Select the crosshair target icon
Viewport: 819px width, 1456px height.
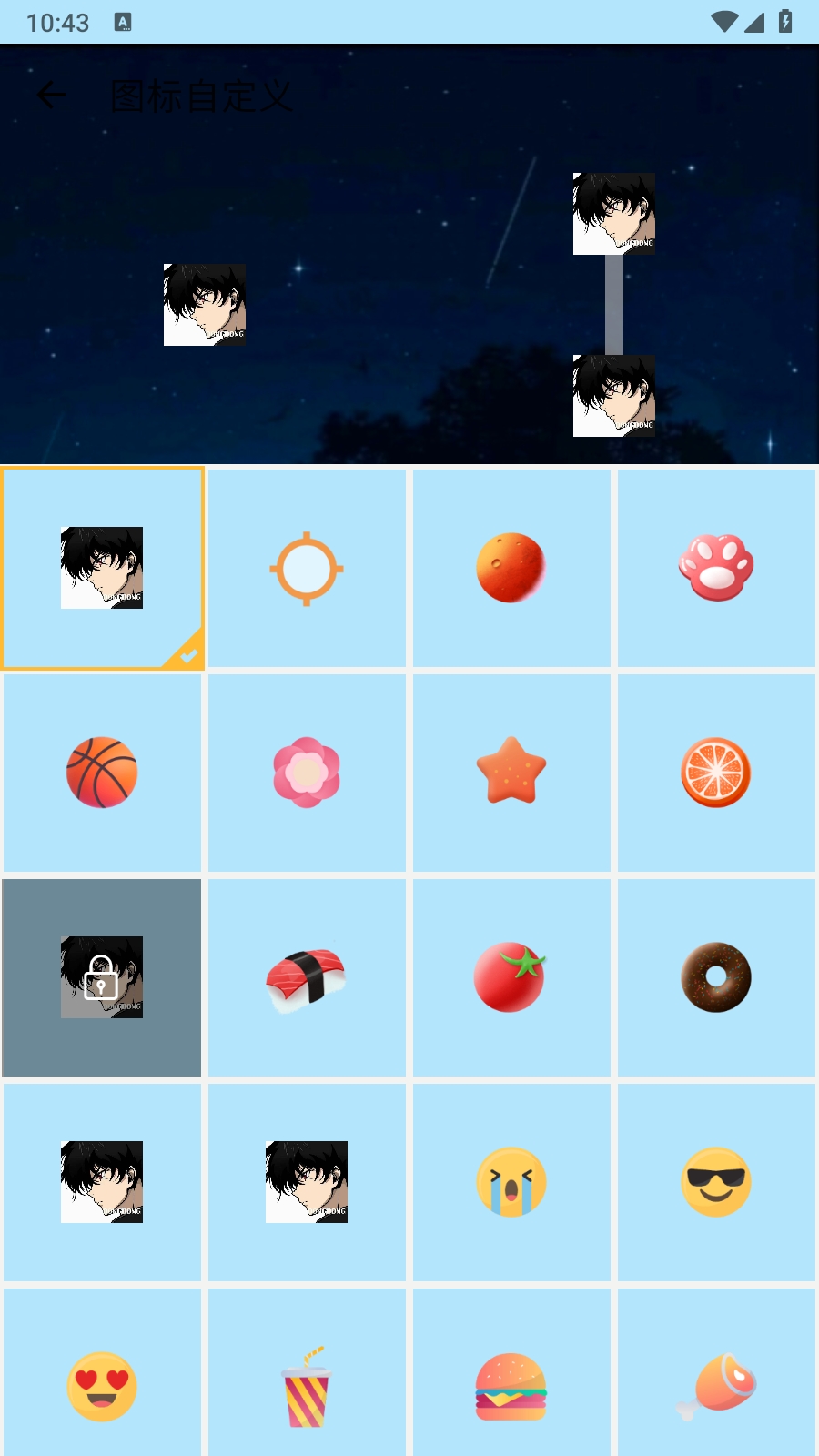point(307,569)
